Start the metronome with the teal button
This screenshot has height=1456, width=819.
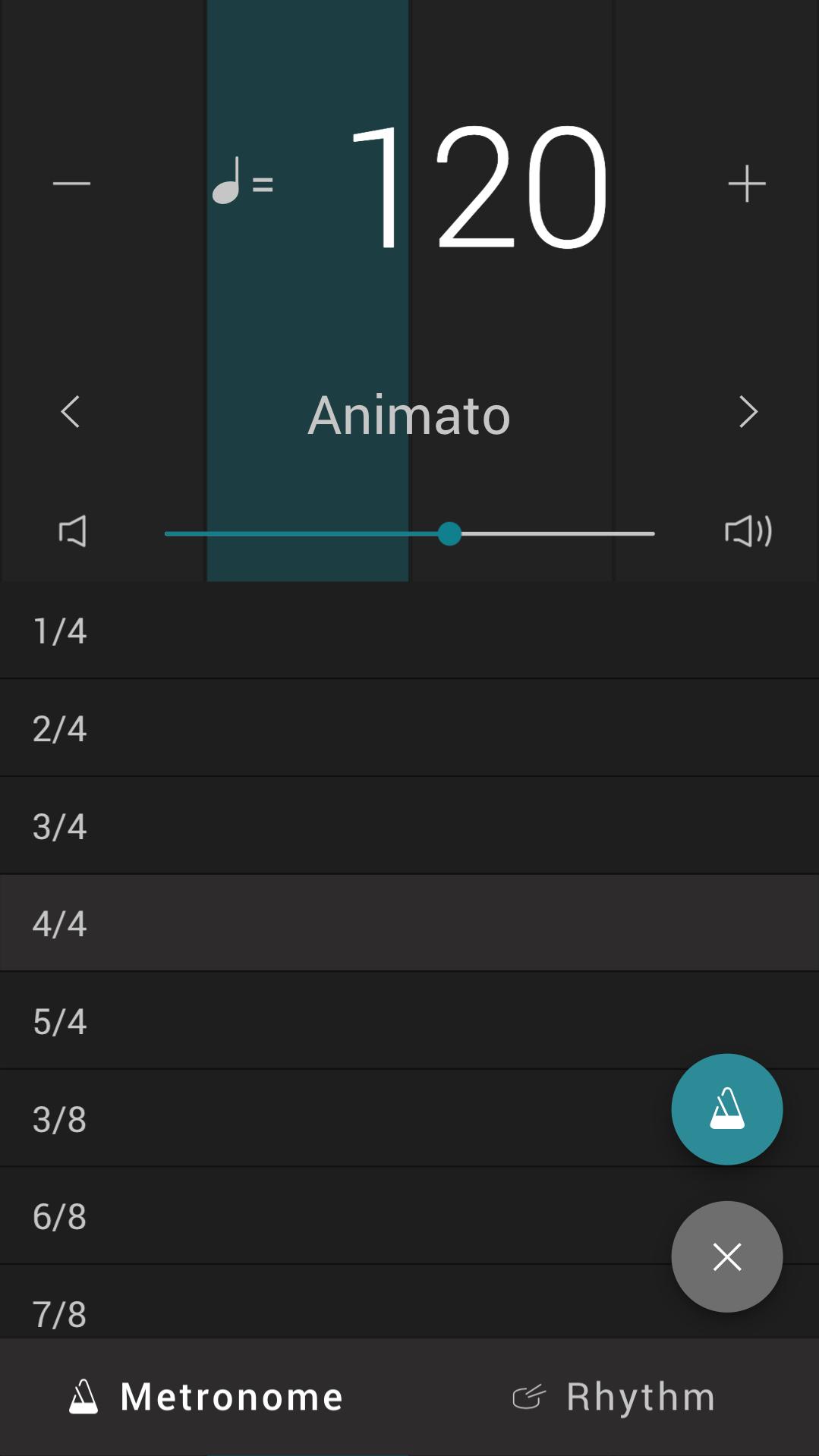click(x=726, y=1109)
